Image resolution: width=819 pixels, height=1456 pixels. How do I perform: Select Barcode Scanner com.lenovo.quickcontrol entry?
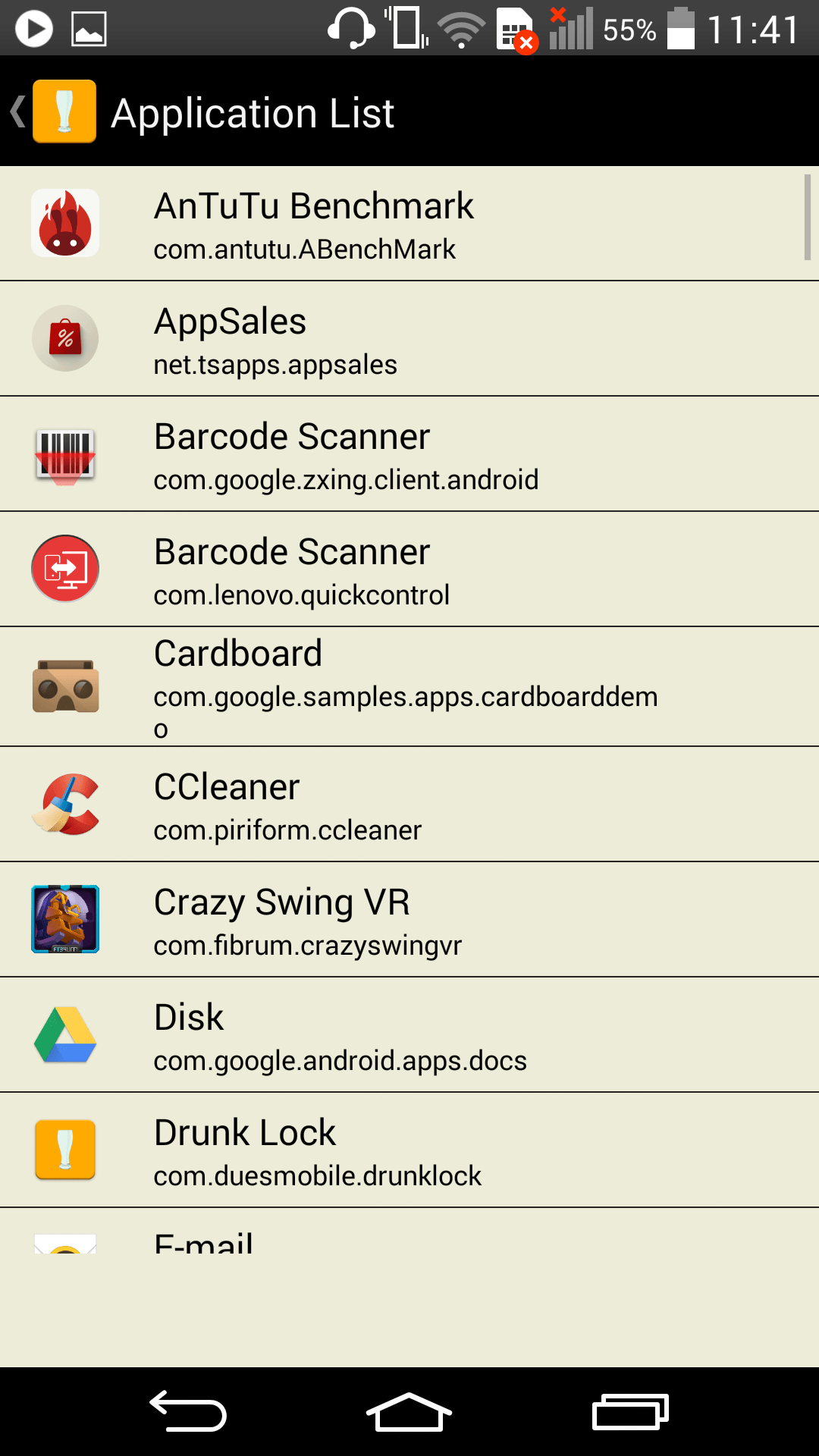409,570
